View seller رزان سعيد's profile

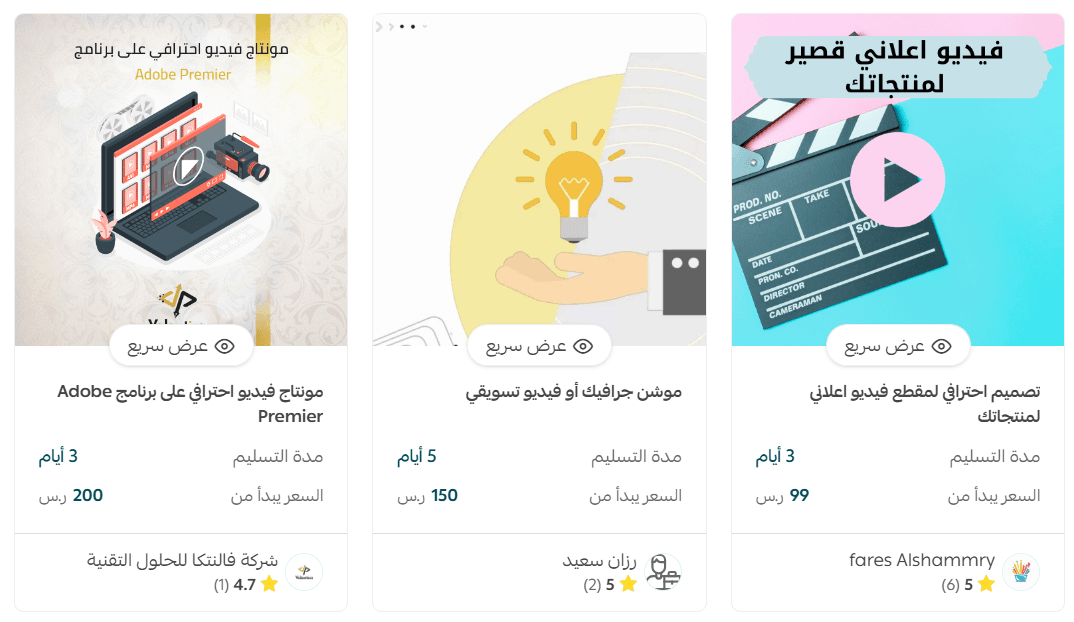tap(599, 561)
